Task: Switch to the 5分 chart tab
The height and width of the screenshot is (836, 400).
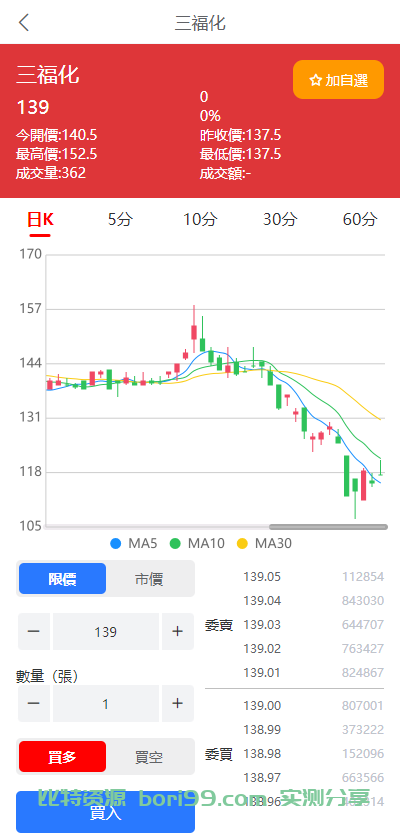Action: pyautogui.click(x=120, y=220)
